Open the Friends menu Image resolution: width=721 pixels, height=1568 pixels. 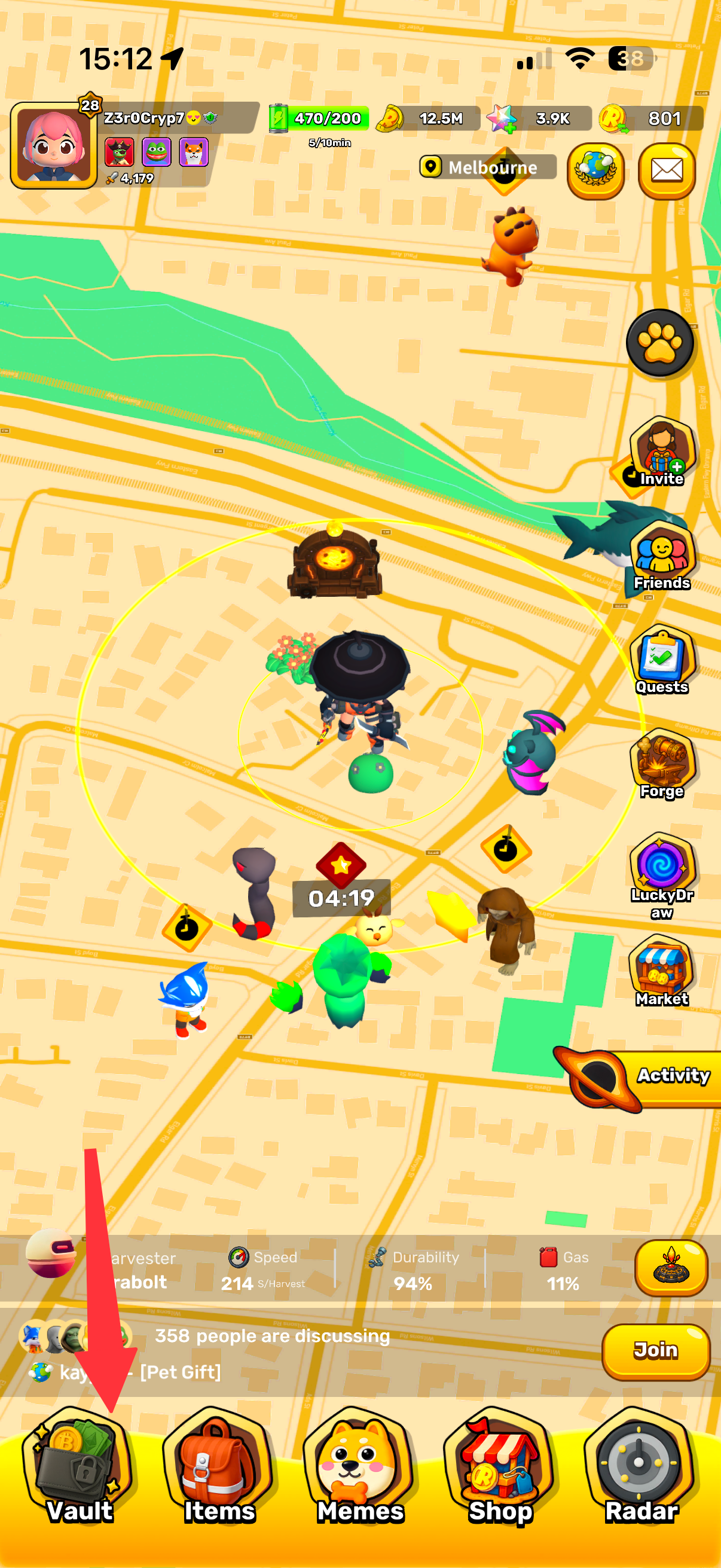point(662,556)
